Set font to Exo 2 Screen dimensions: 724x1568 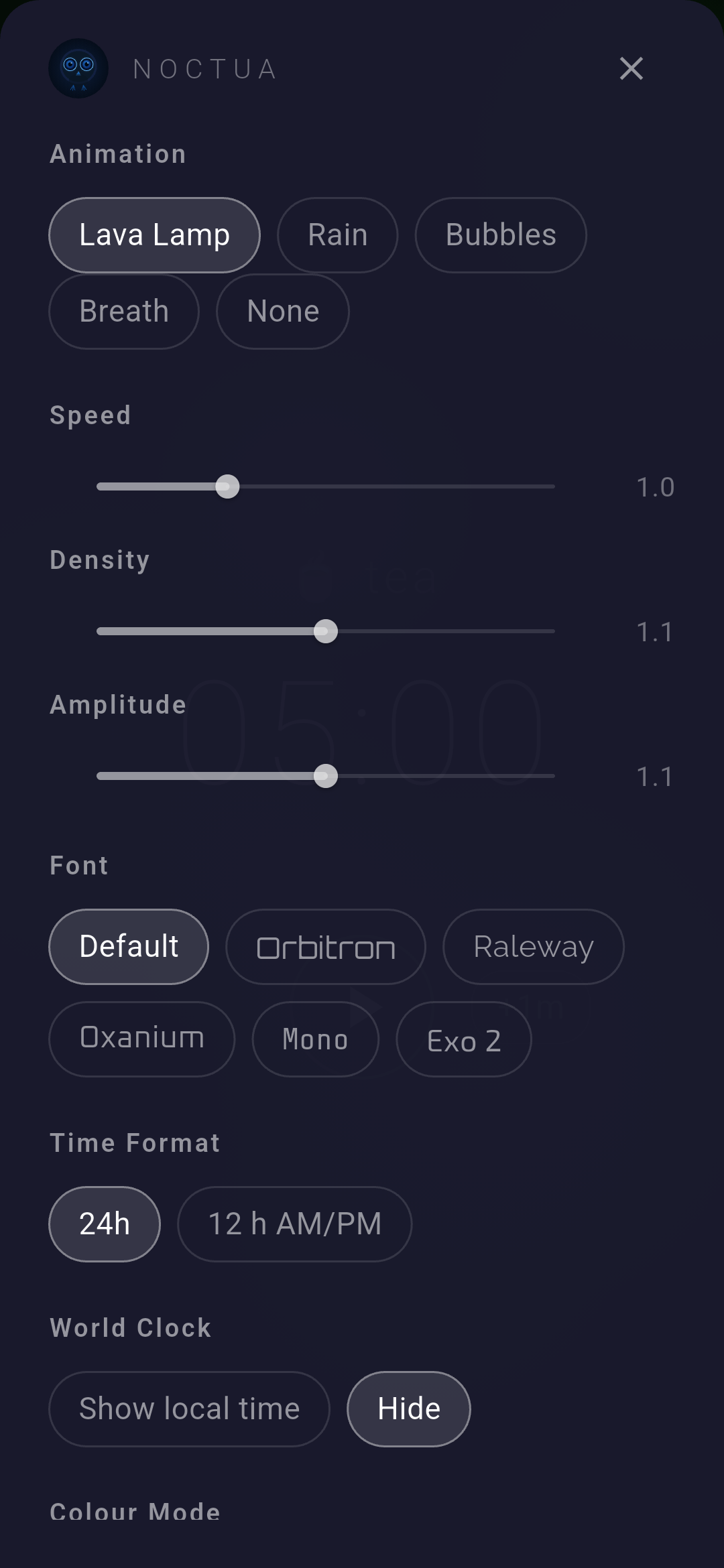click(x=463, y=1039)
